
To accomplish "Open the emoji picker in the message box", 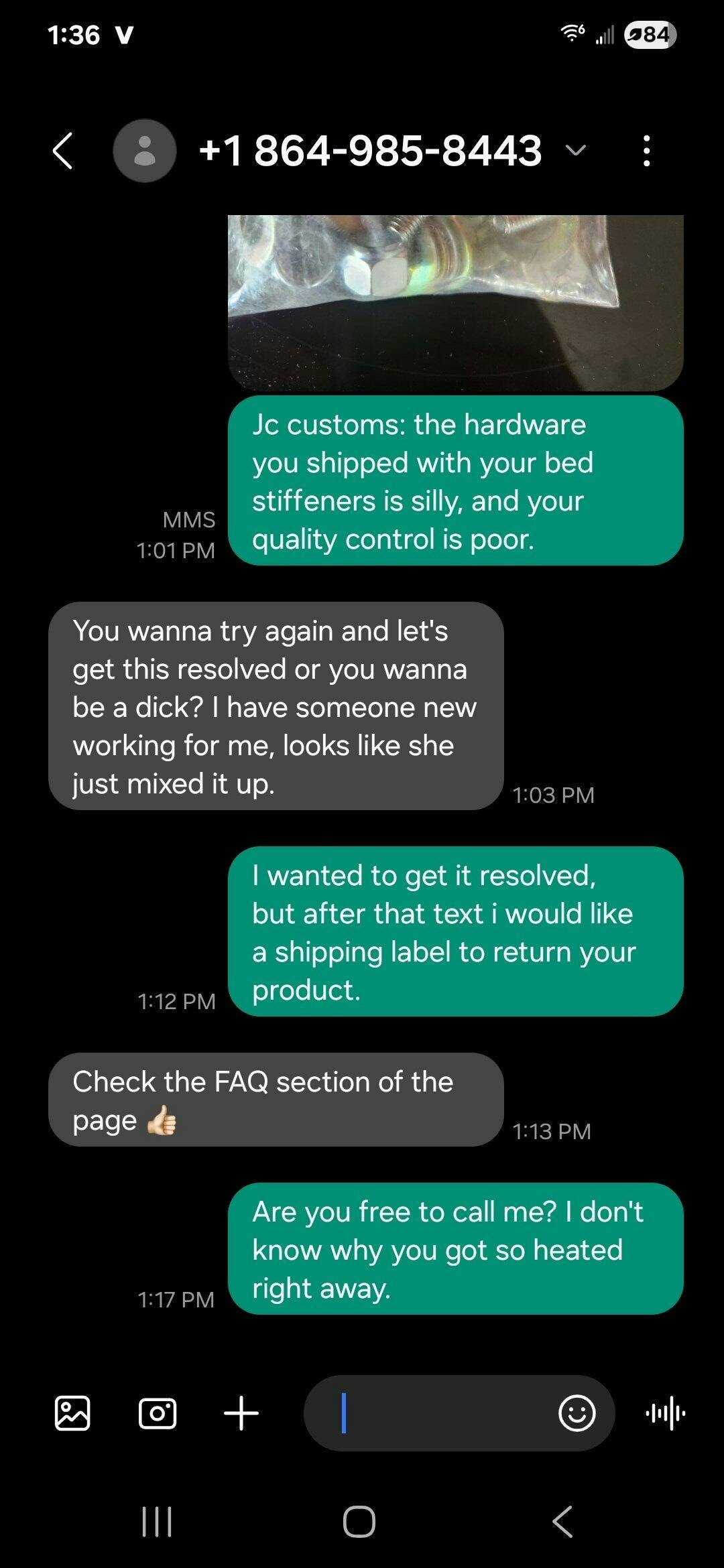I will [x=577, y=1413].
